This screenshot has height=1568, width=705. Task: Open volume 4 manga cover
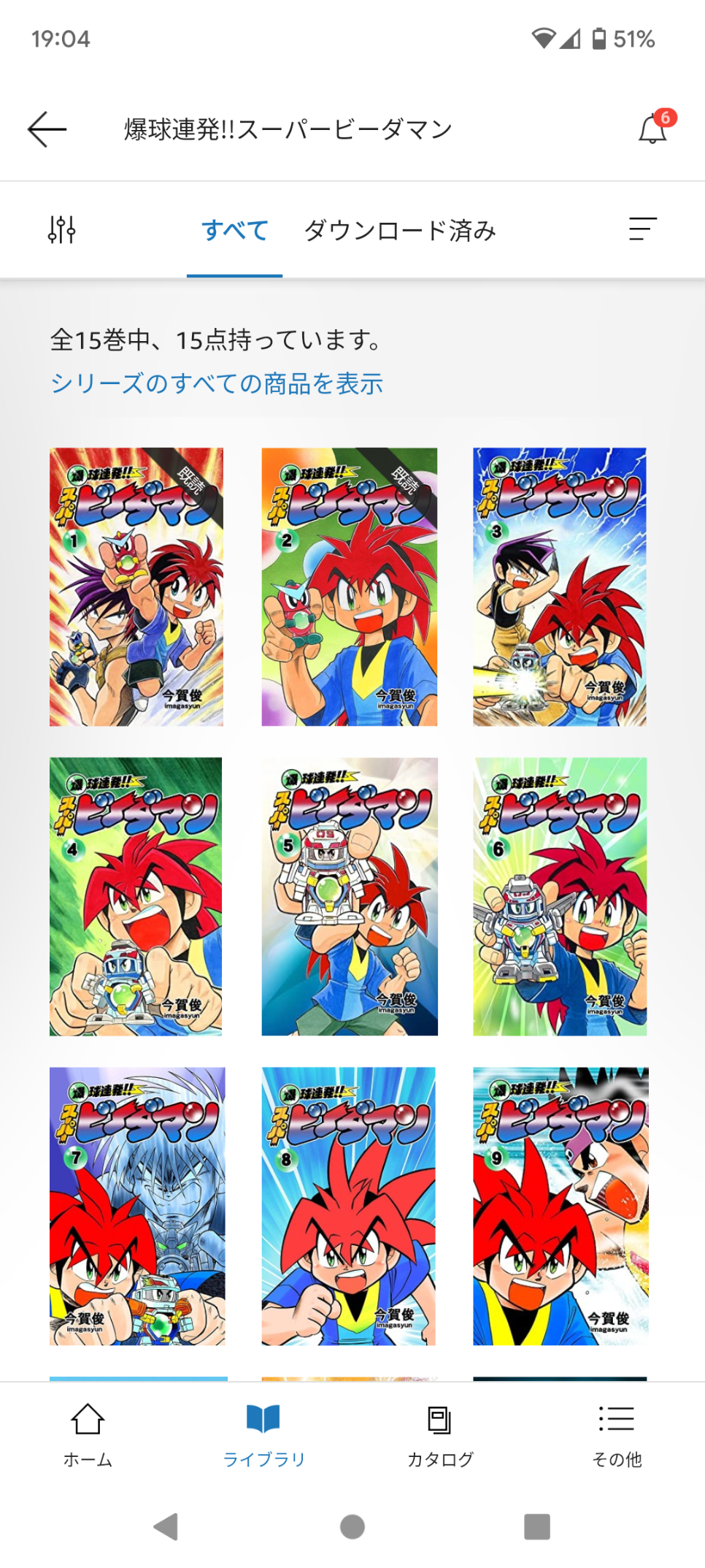(136, 896)
